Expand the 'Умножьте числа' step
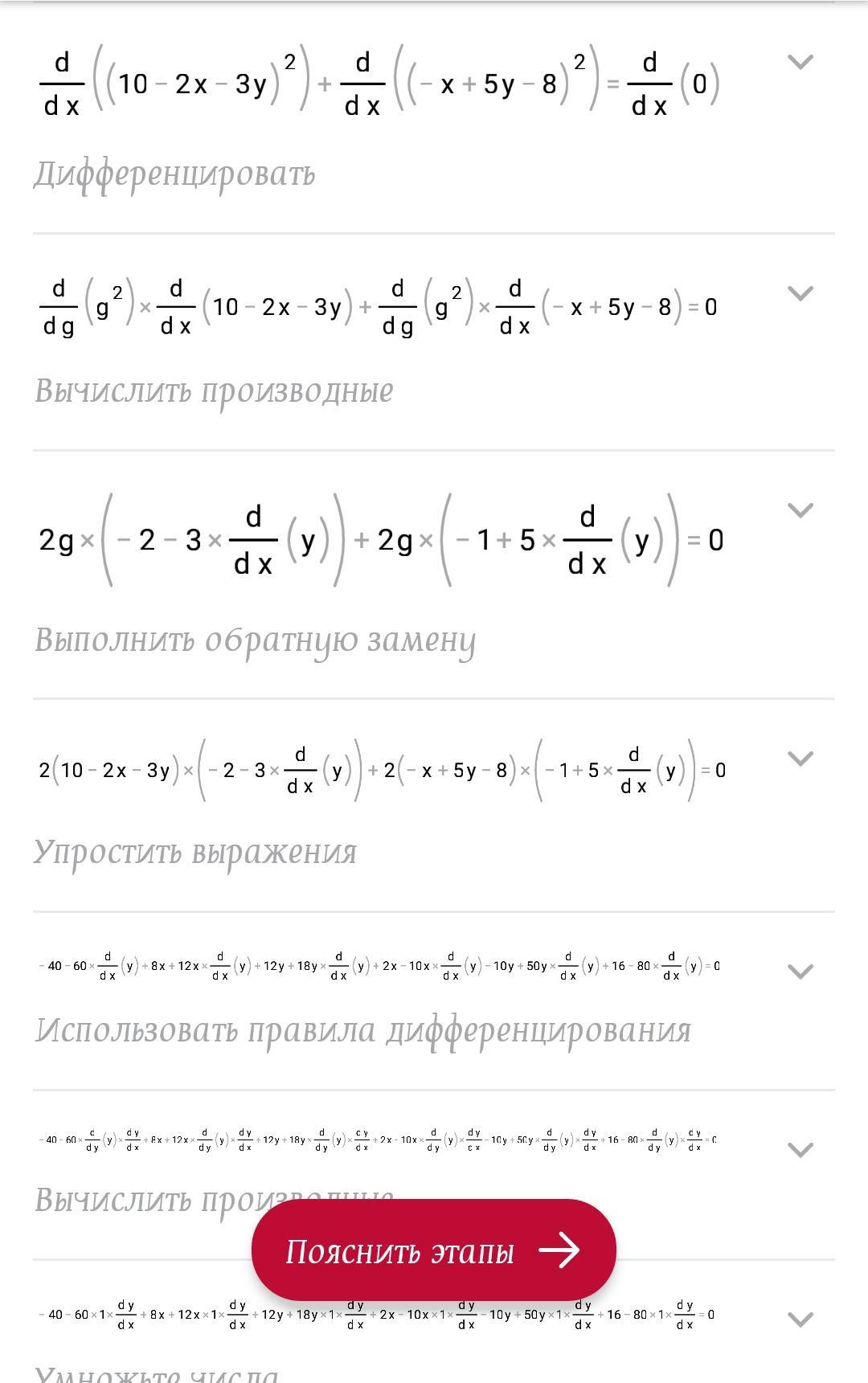This screenshot has width=868, height=1383. tap(800, 1319)
